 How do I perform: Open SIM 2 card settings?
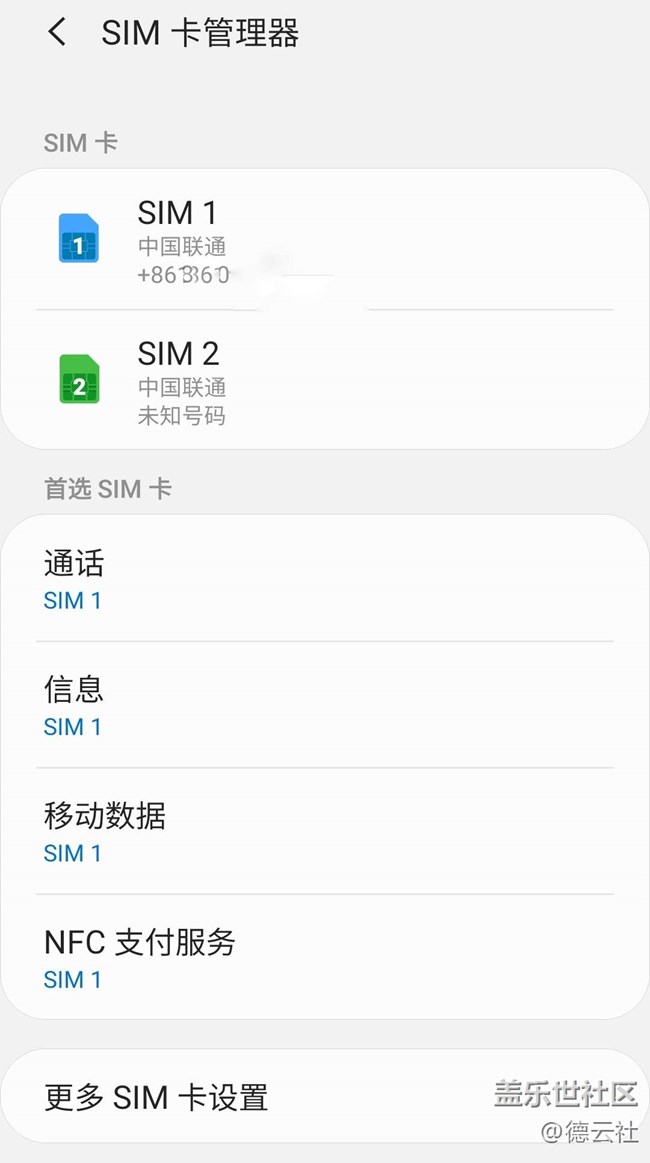(324, 380)
